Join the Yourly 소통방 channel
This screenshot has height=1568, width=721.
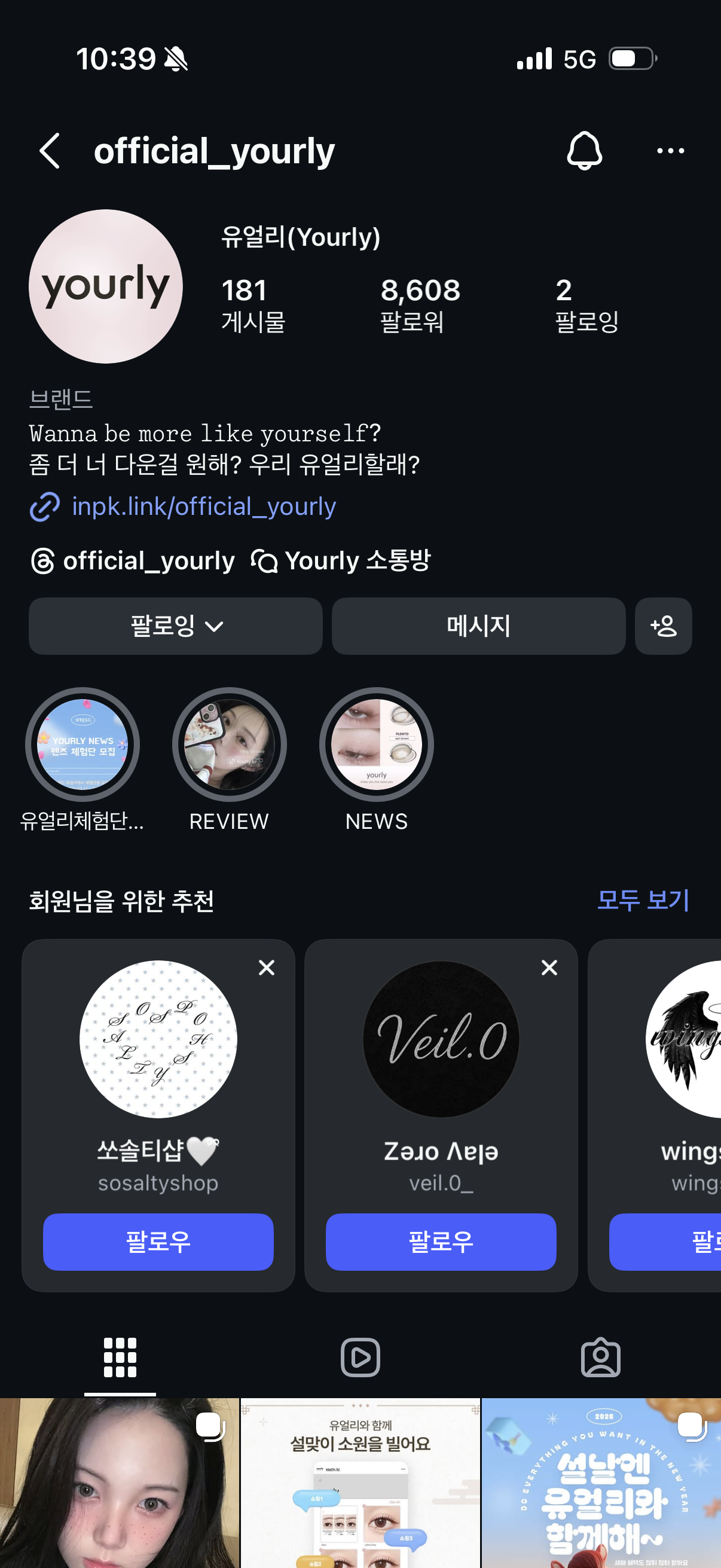coord(341,560)
